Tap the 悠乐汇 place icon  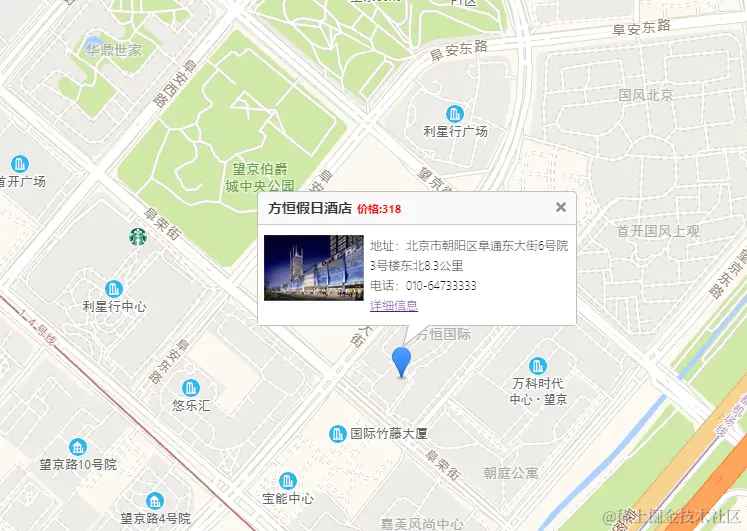click(x=190, y=388)
